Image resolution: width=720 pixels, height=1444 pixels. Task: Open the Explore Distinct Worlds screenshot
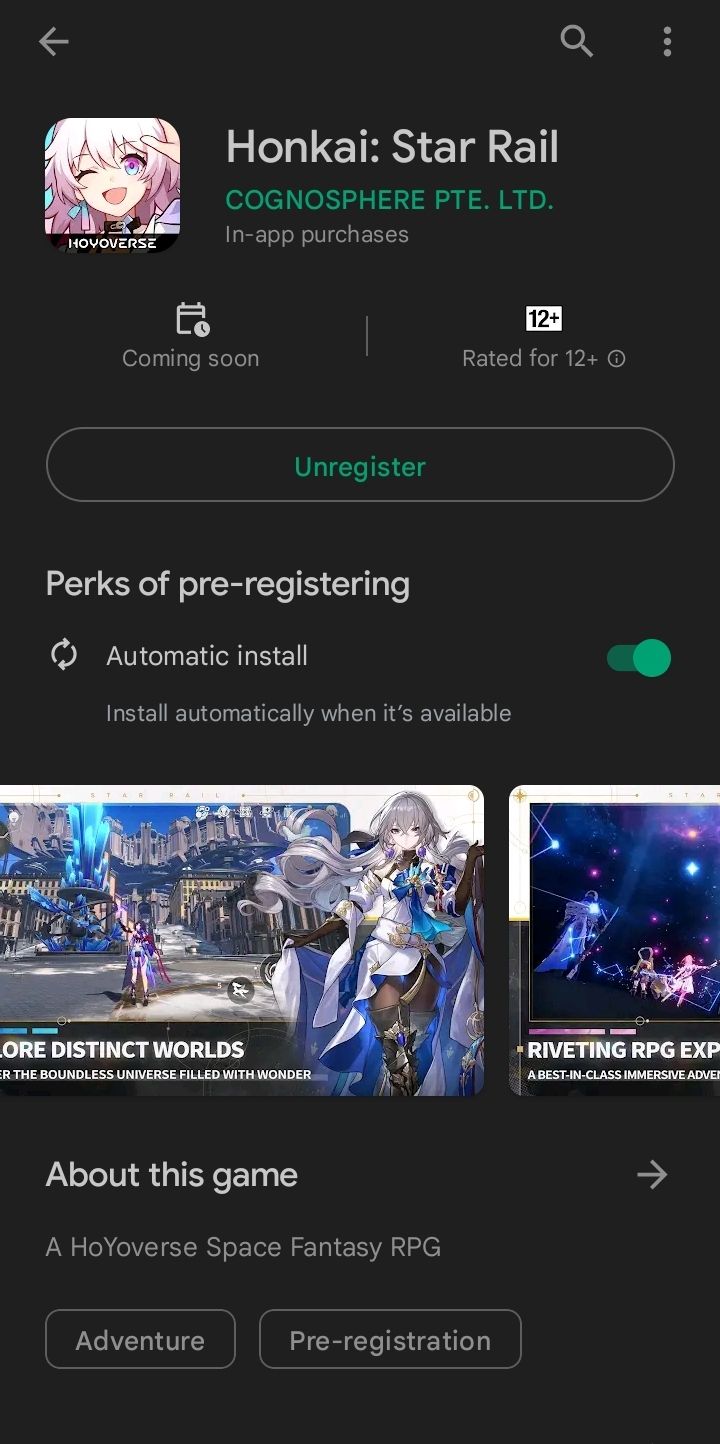coord(240,940)
